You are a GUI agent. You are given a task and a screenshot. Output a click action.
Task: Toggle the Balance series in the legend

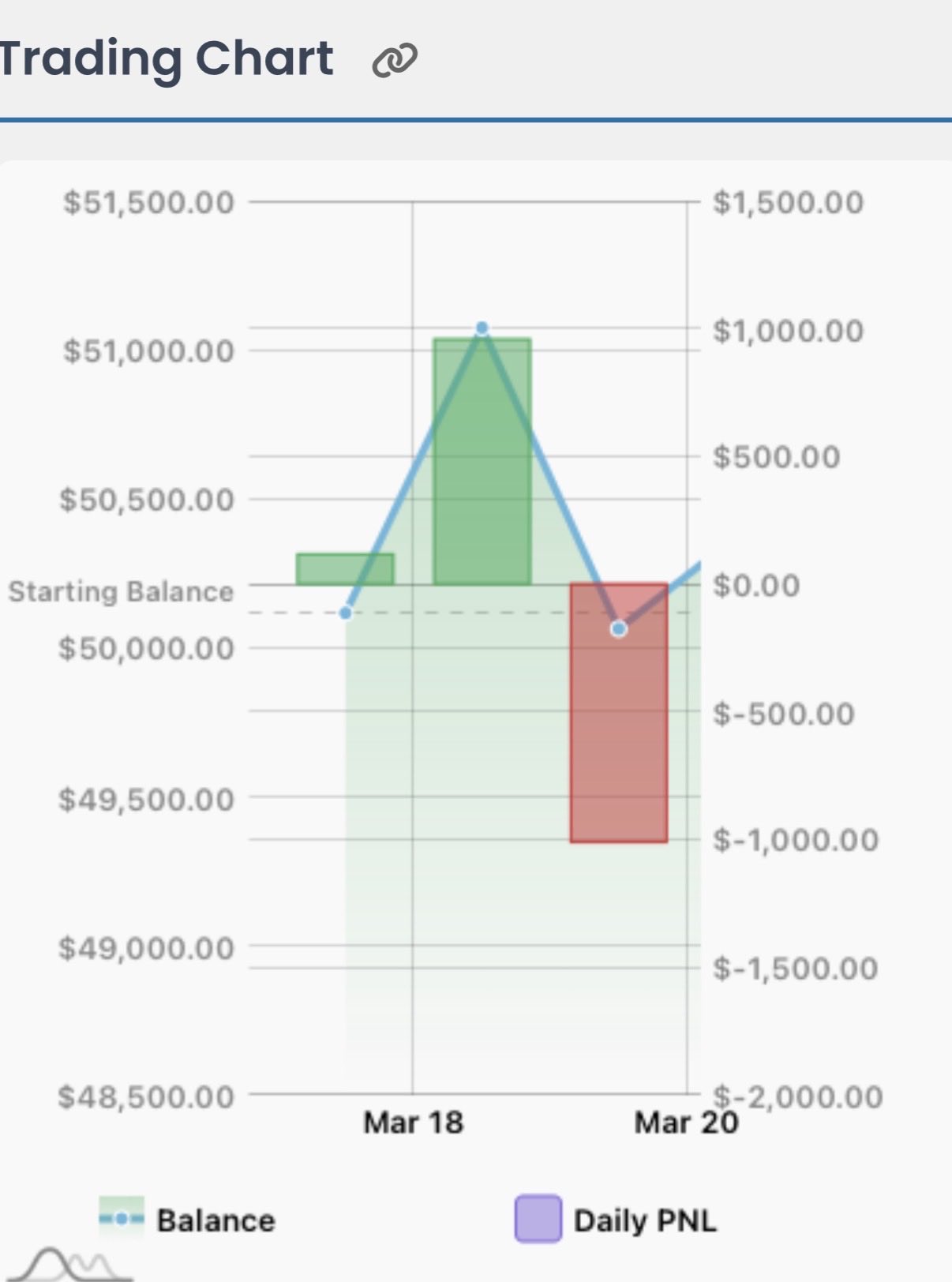pos(189,1220)
